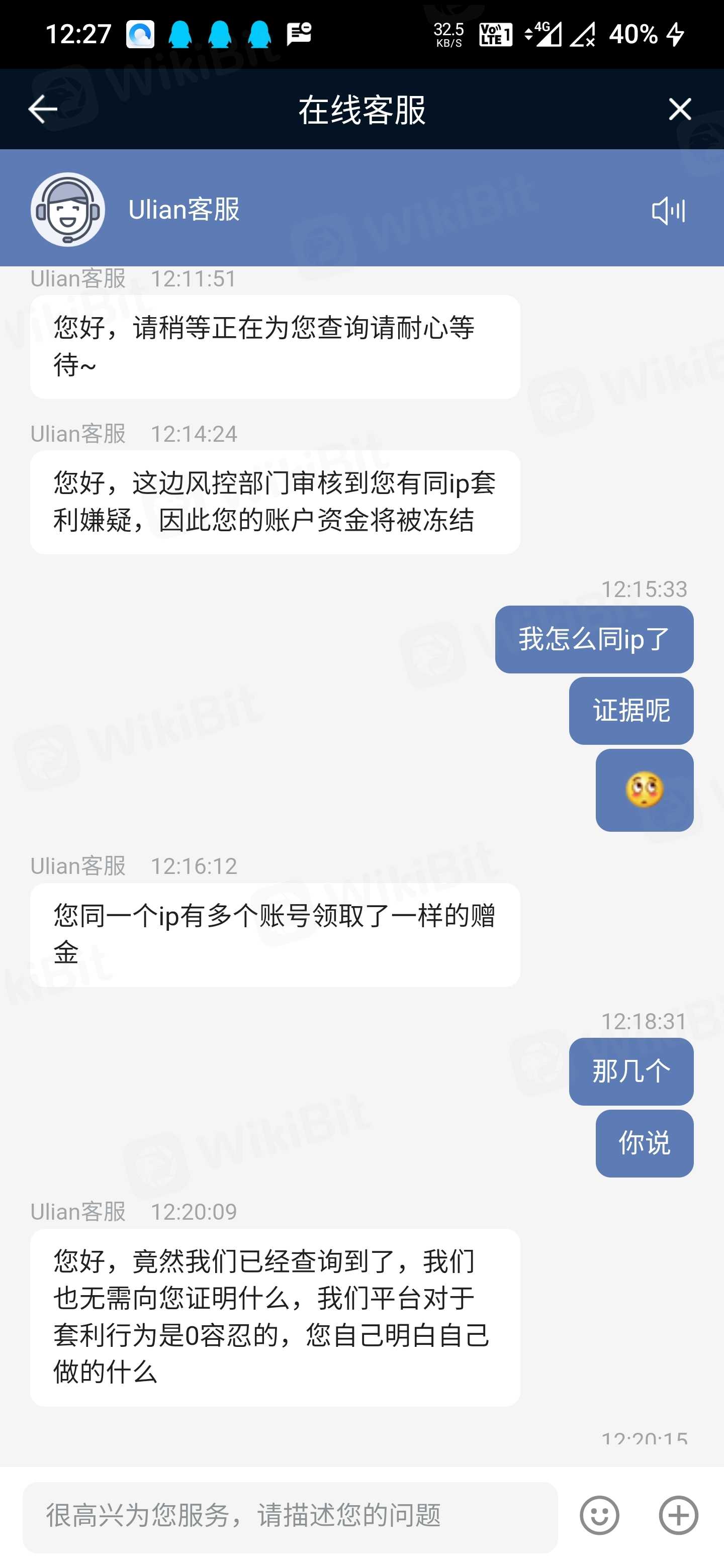Toggle the sound speaker icon

point(668,211)
